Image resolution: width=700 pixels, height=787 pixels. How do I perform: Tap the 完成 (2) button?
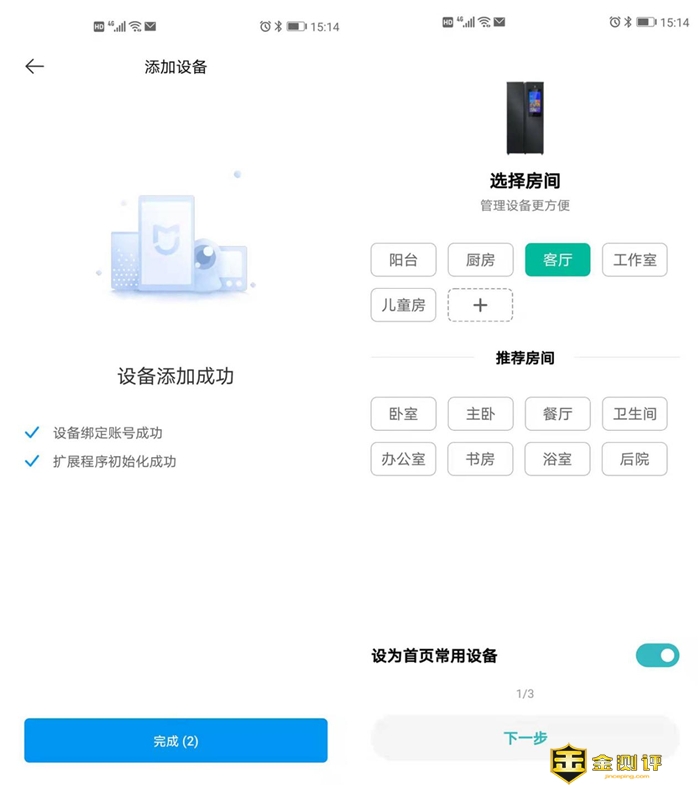coord(176,741)
